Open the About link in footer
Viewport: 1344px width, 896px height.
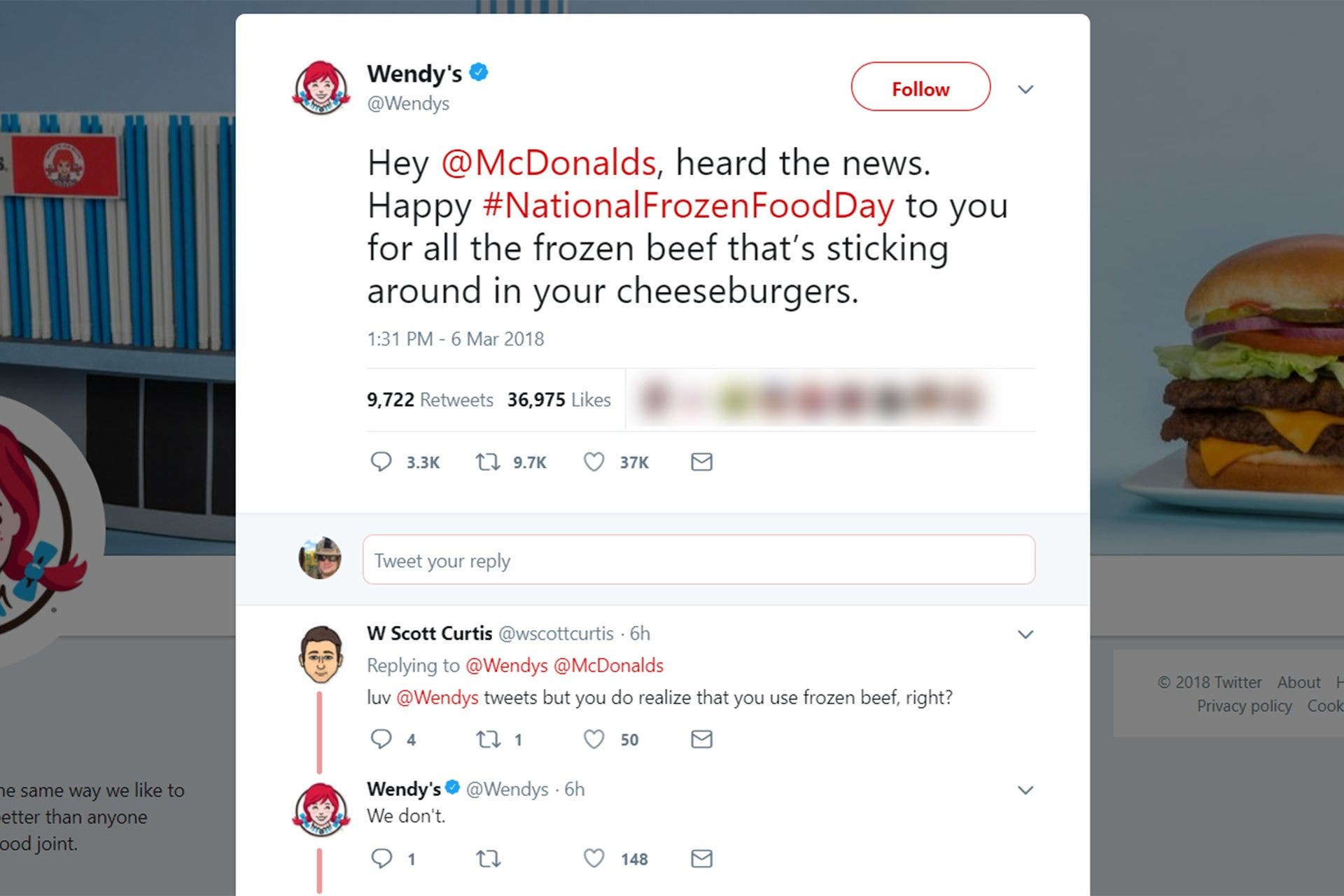(1298, 682)
